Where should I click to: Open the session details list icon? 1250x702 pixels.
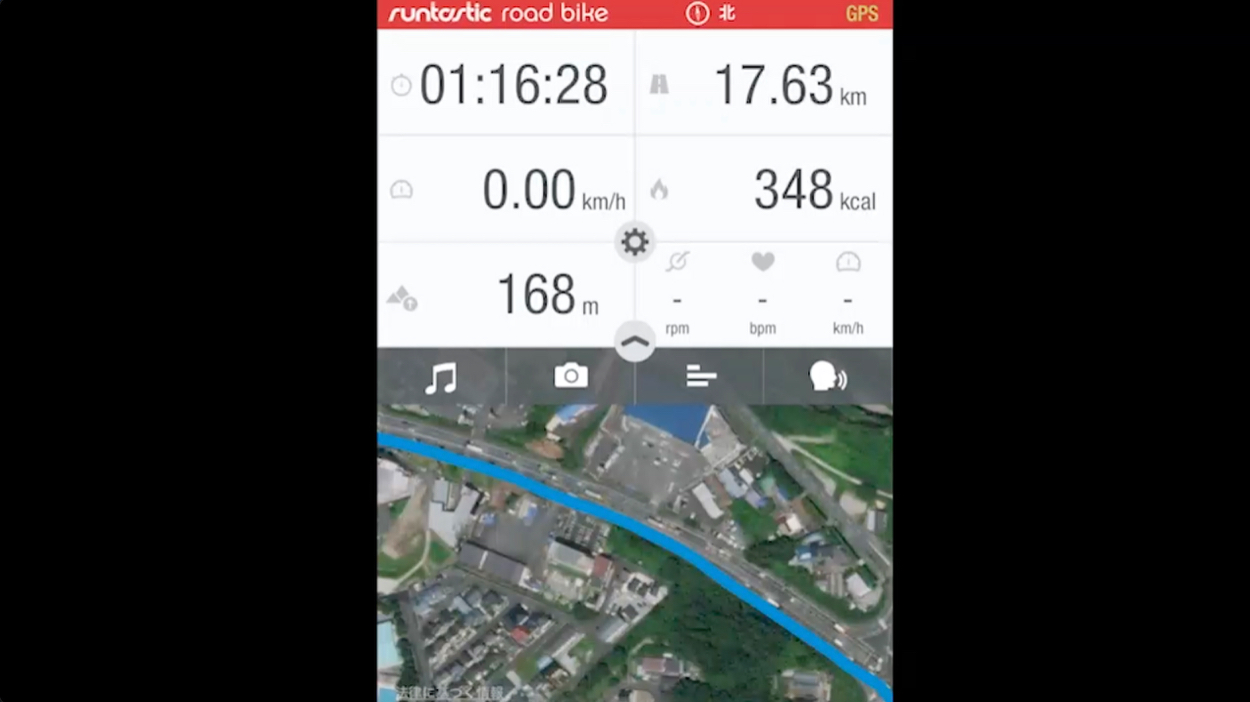coord(700,376)
